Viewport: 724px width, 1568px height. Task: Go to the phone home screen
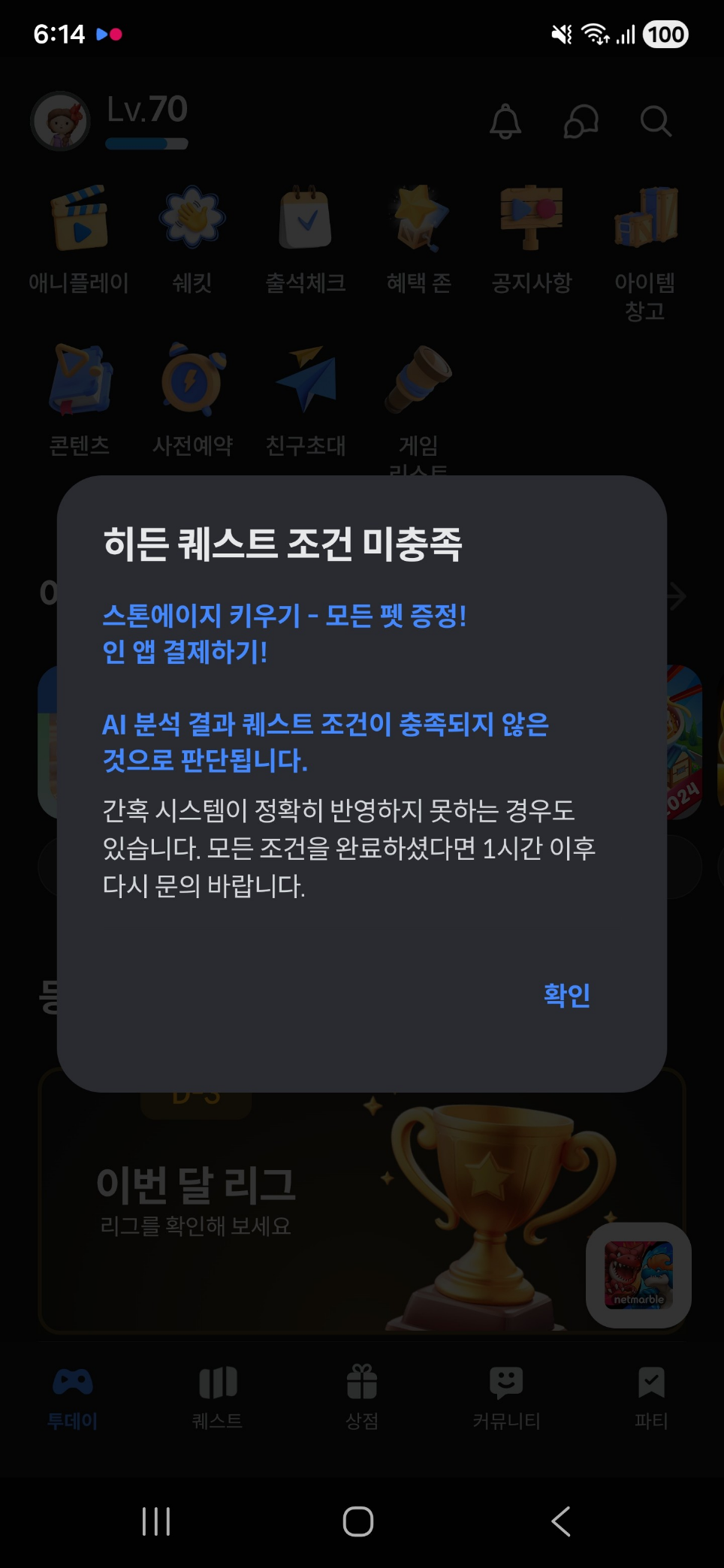[x=358, y=1521]
